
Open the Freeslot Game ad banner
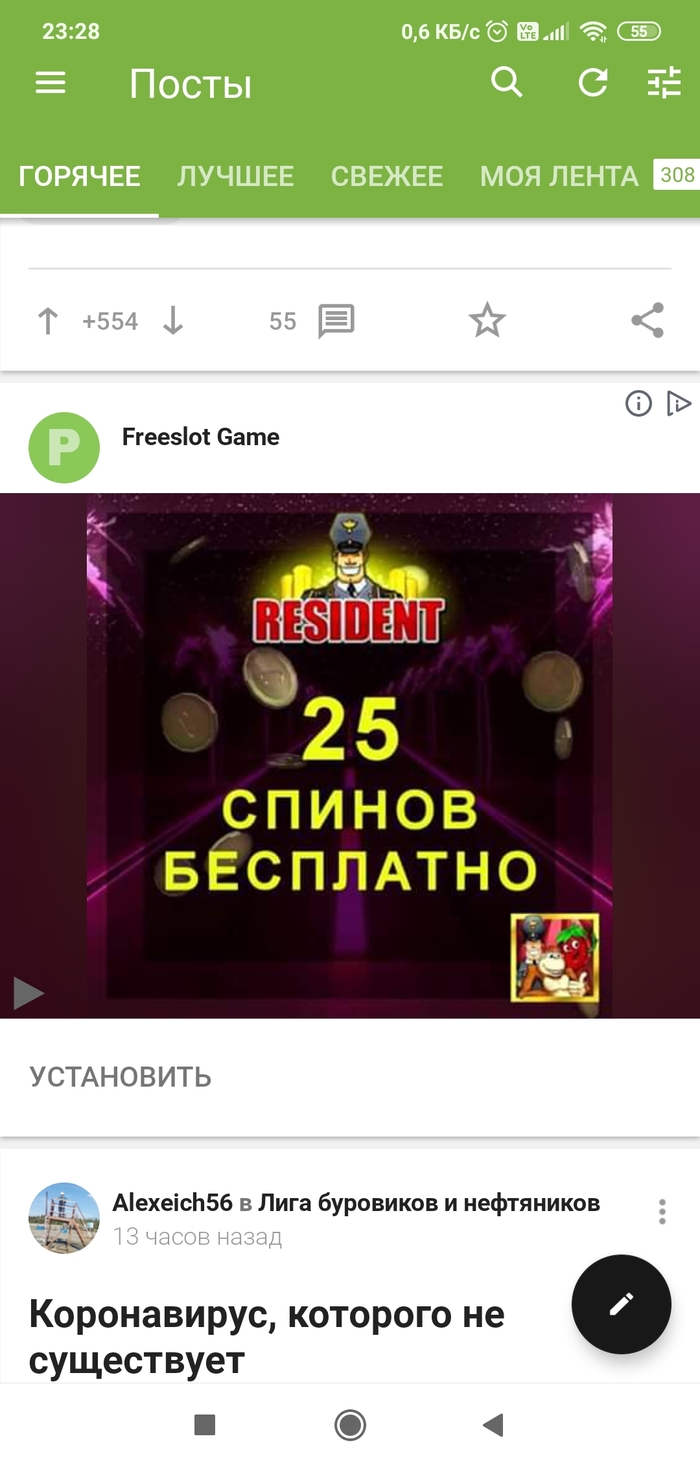coord(350,755)
